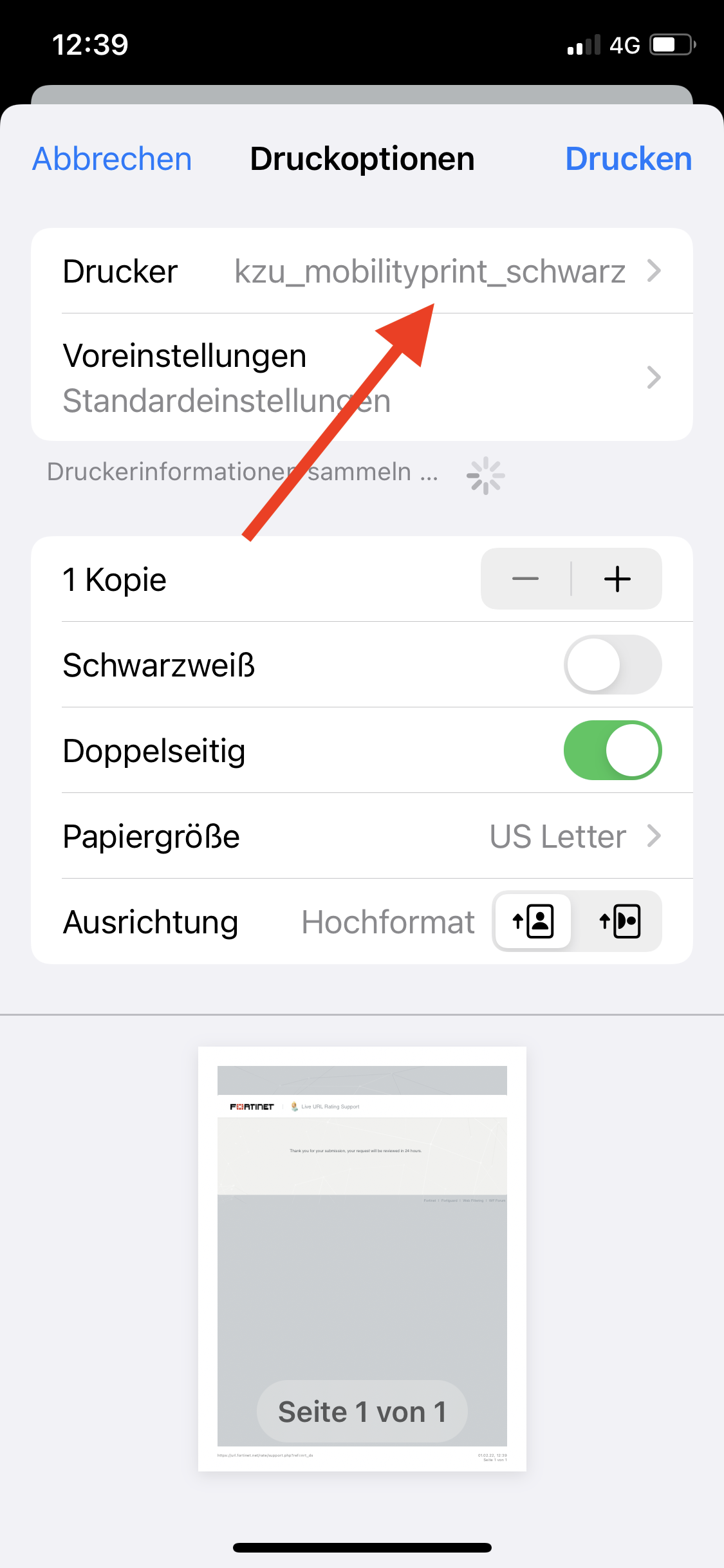Disable the Doppelseitig switch
Screen dimensions: 724x1568
tap(612, 751)
